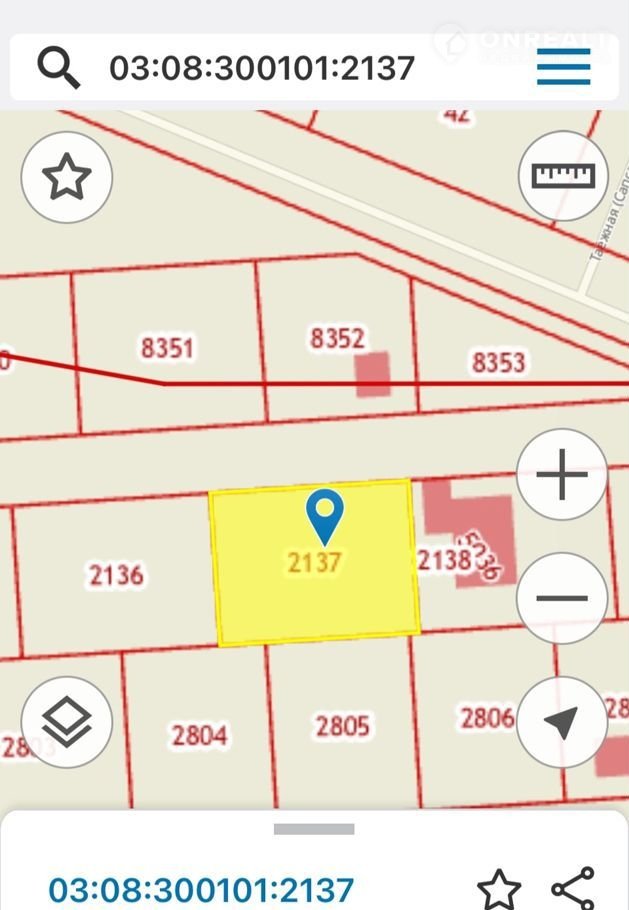Zoom out the map with minus button
The height and width of the screenshot is (910, 629).
click(562, 598)
